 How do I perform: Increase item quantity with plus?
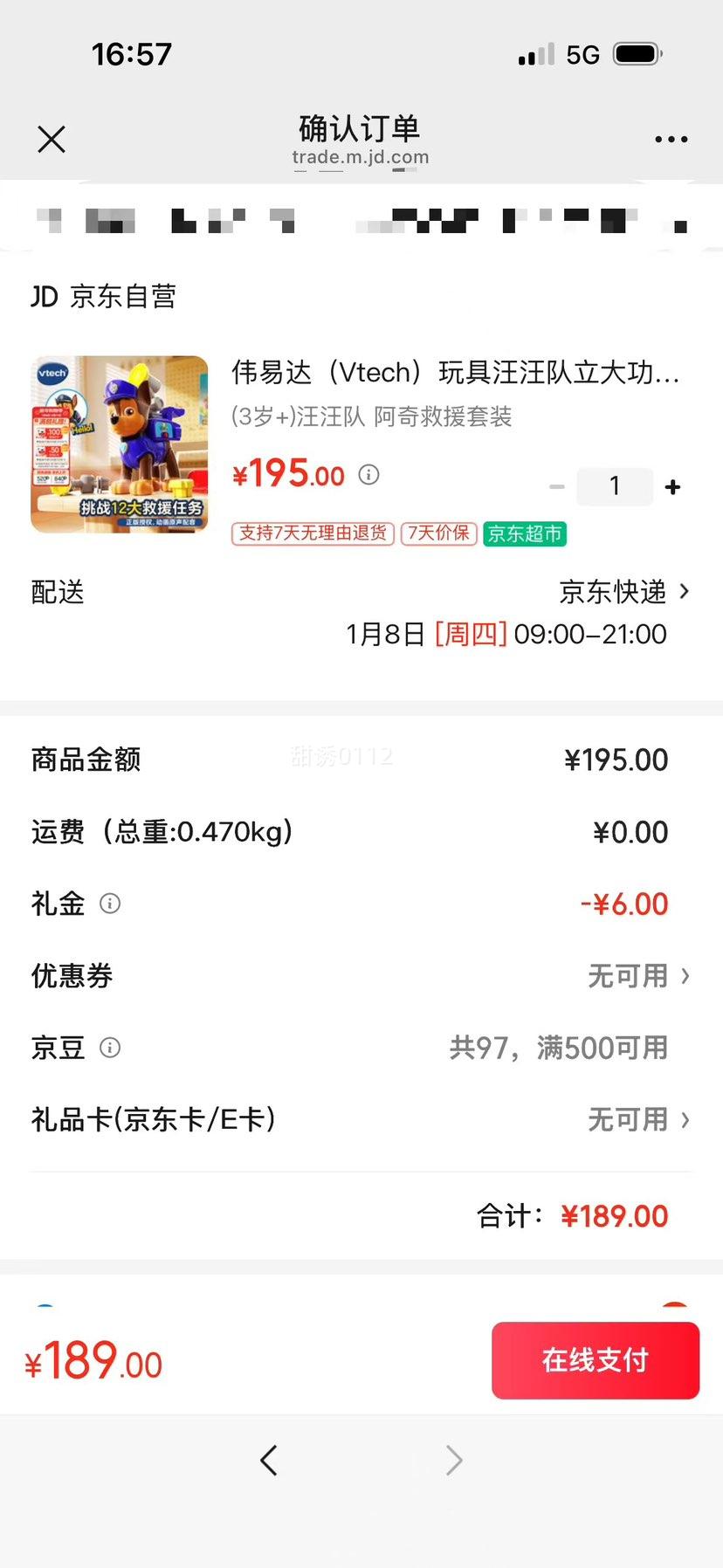click(x=672, y=487)
